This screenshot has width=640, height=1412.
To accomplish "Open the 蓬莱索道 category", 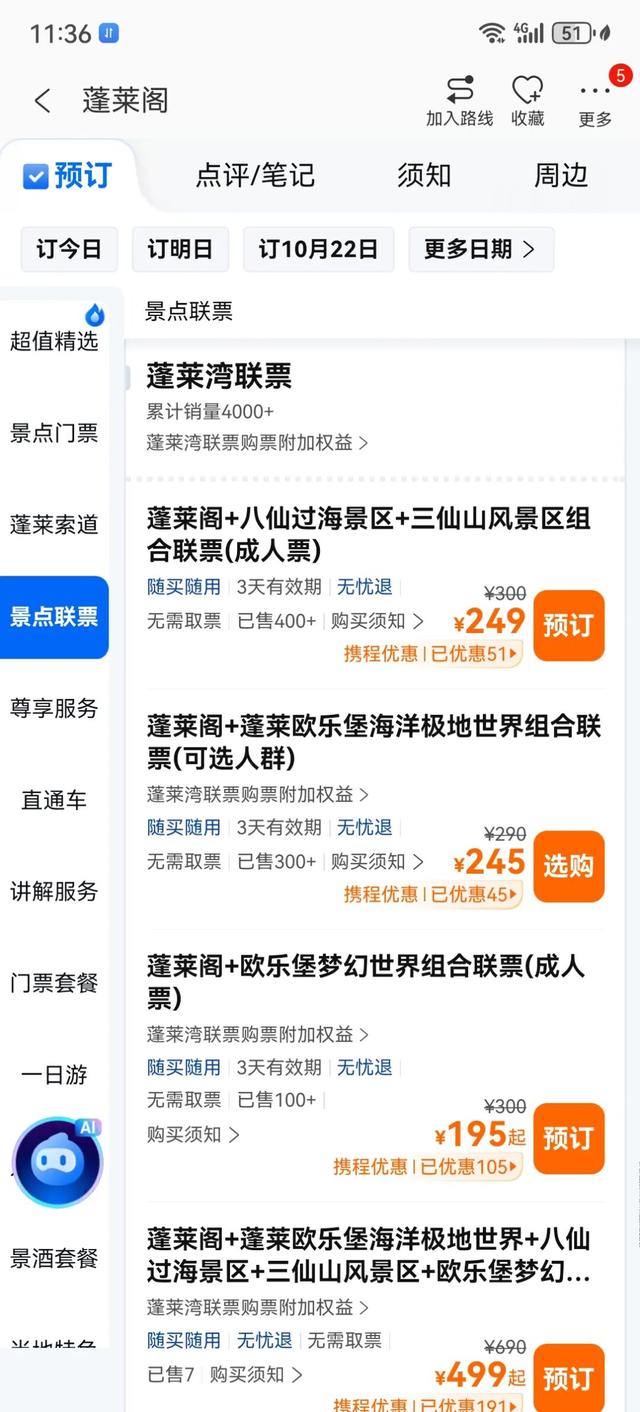I will point(54,525).
